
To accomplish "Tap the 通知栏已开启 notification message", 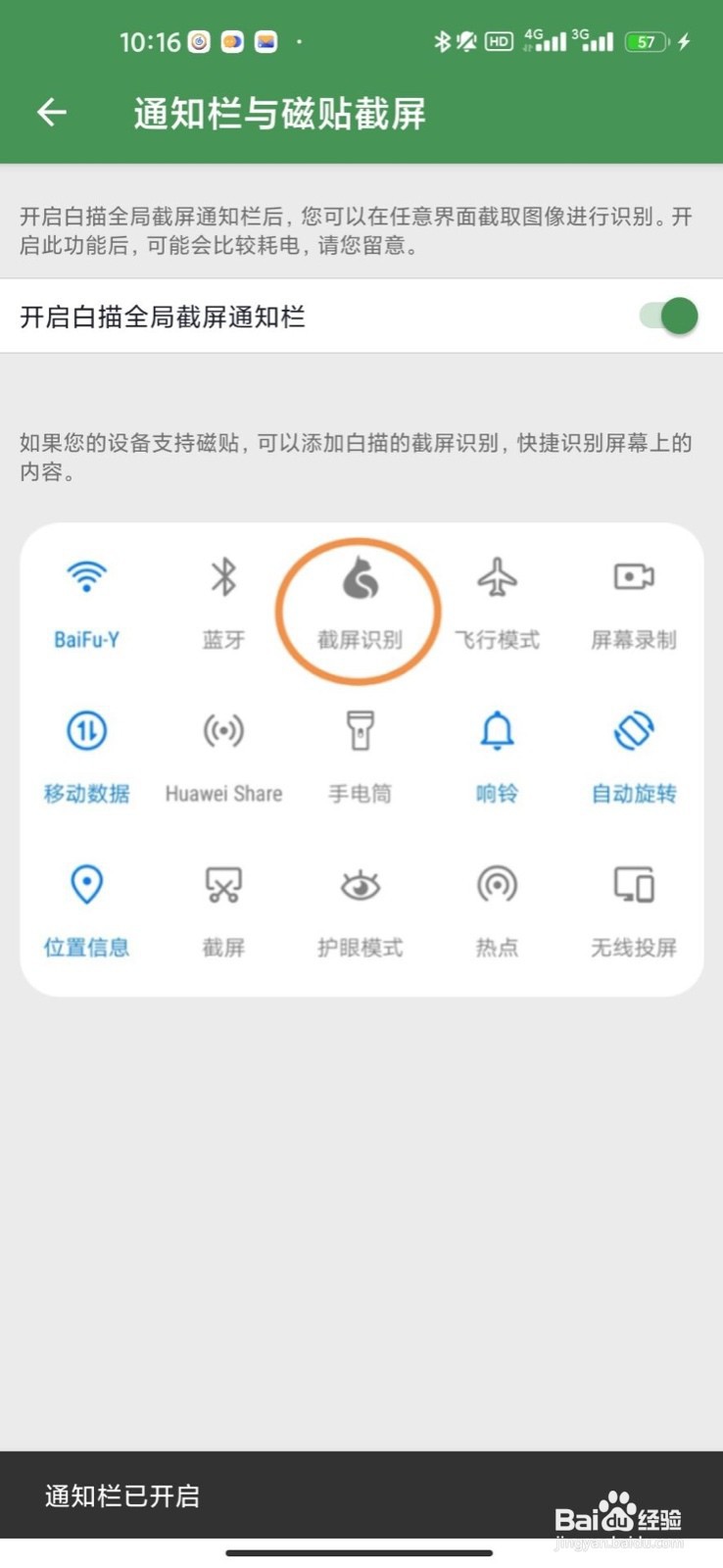I will (x=121, y=1495).
